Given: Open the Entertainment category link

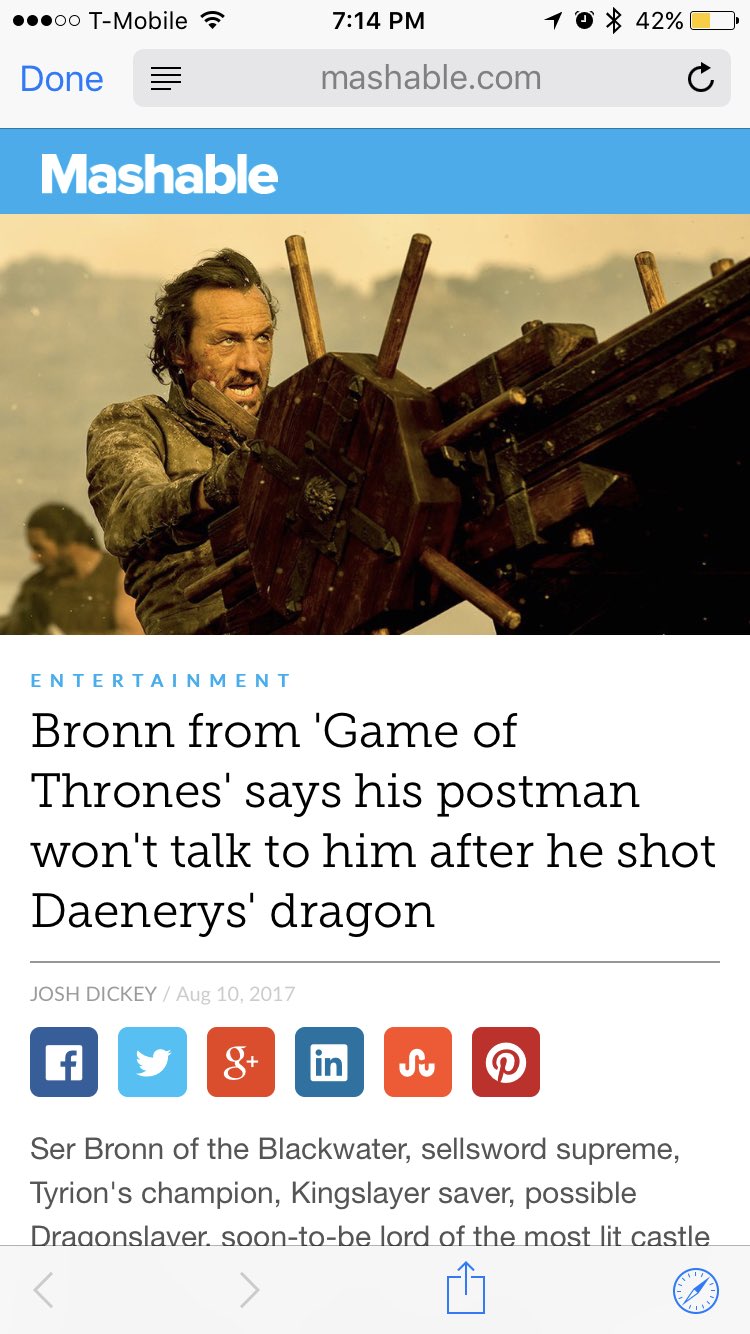Looking at the screenshot, I should [161, 681].
